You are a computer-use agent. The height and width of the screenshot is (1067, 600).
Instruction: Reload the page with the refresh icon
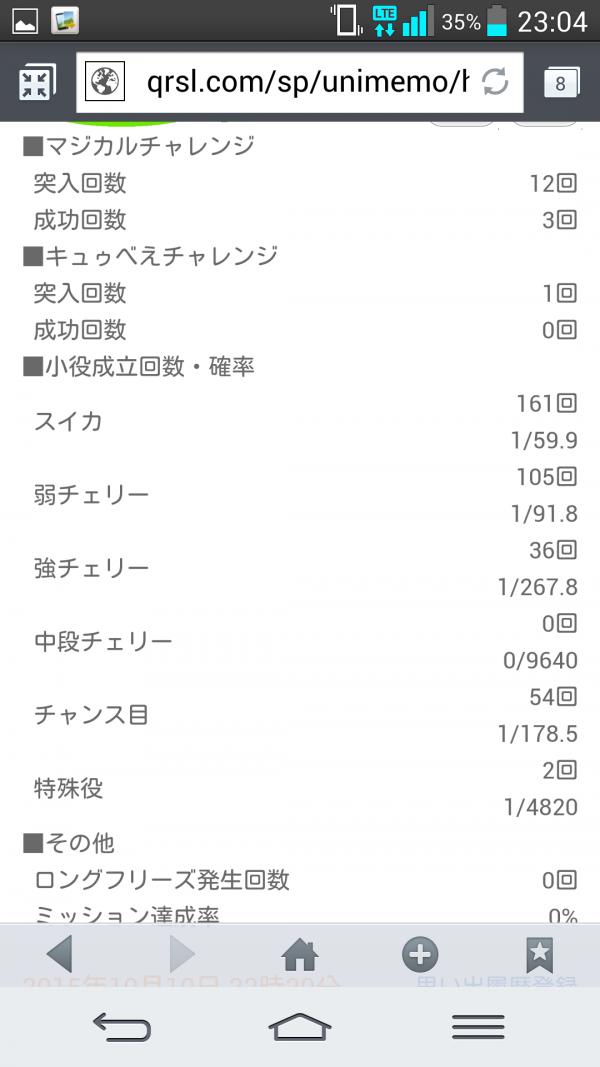point(495,83)
